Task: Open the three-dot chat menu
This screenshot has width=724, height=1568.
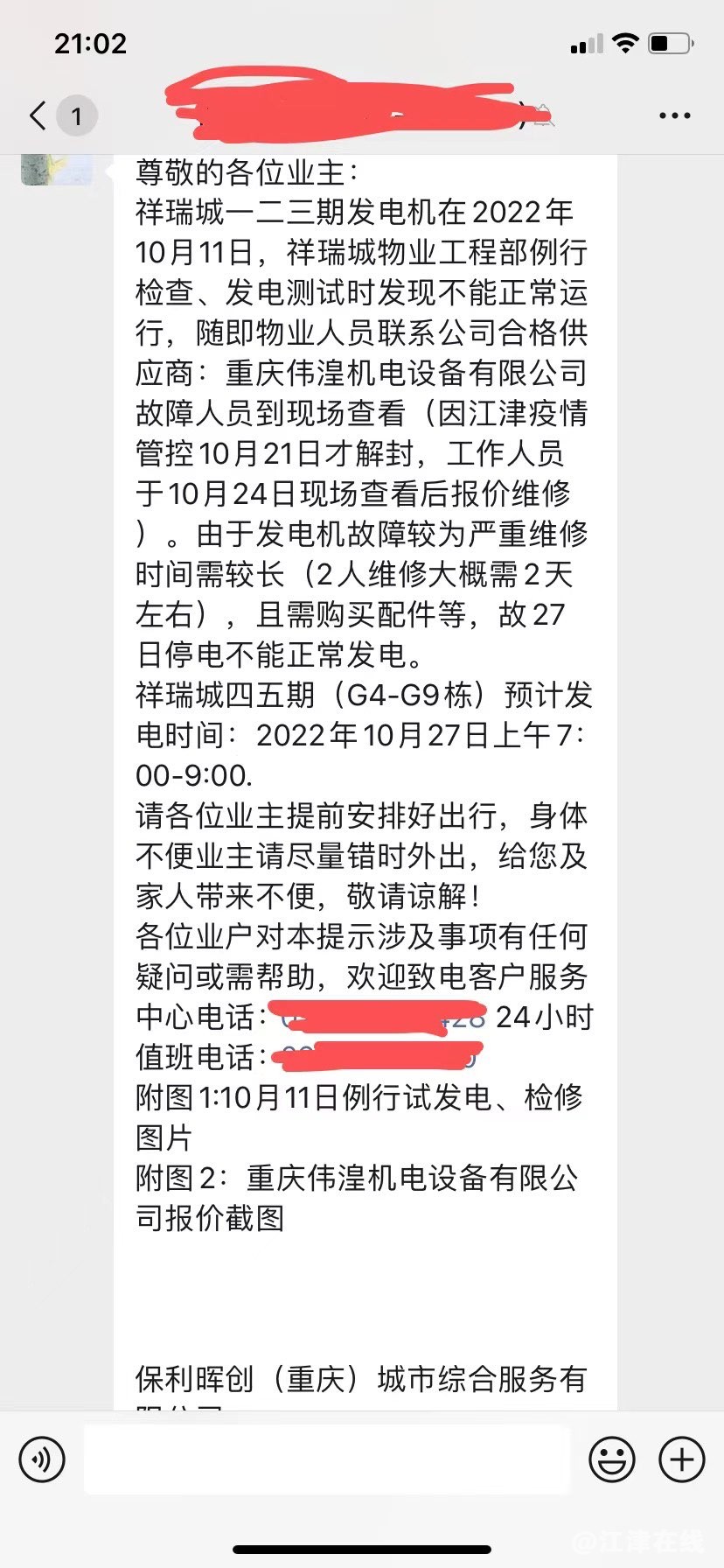Action: [x=674, y=115]
